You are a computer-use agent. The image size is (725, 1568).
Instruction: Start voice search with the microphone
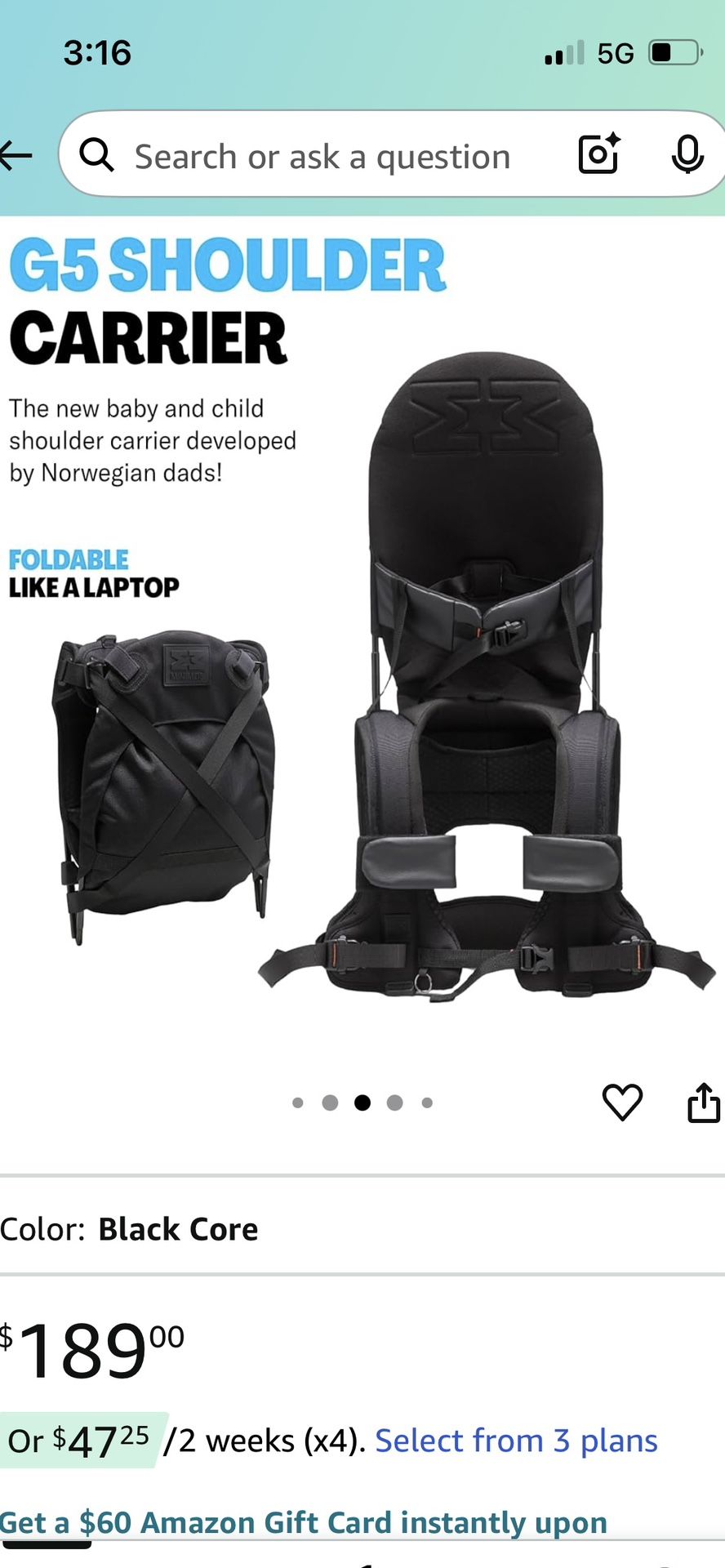pos(687,154)
